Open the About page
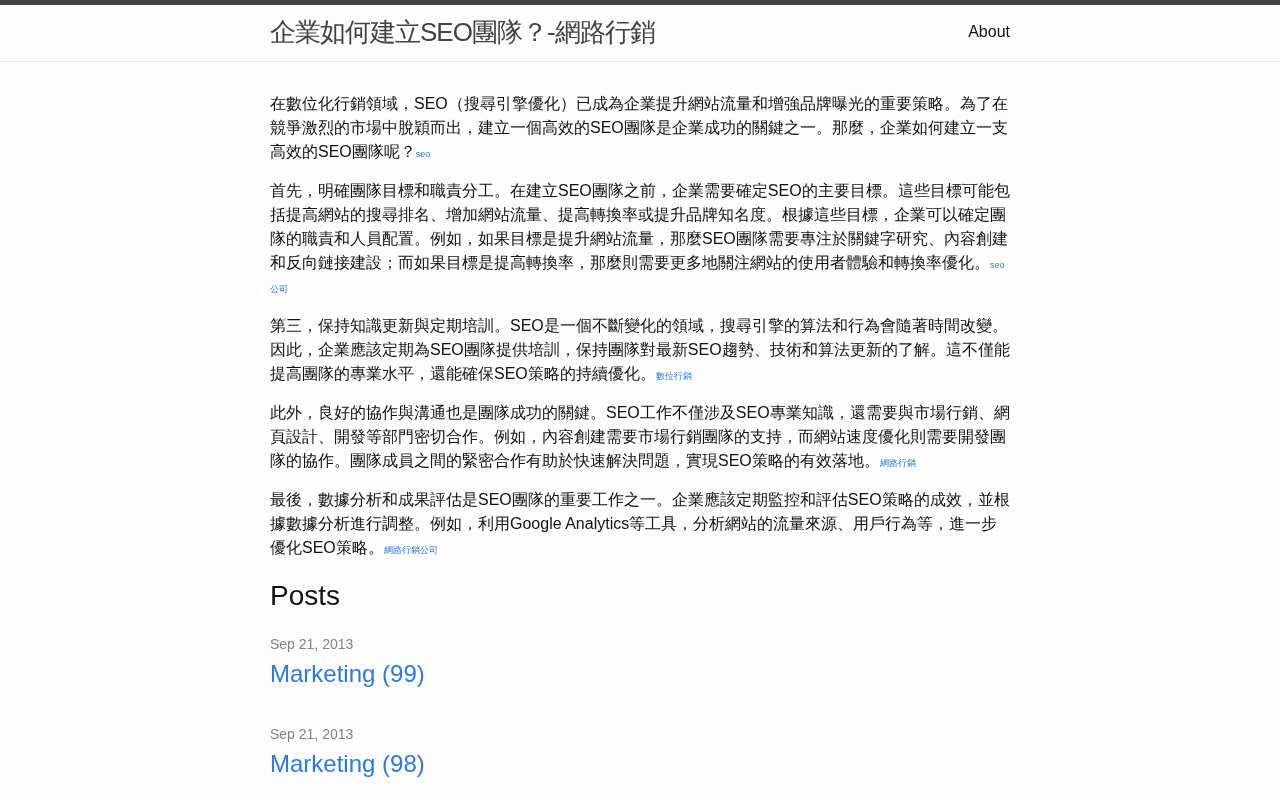Screen dimensions: 1280x800 [989, 32]
